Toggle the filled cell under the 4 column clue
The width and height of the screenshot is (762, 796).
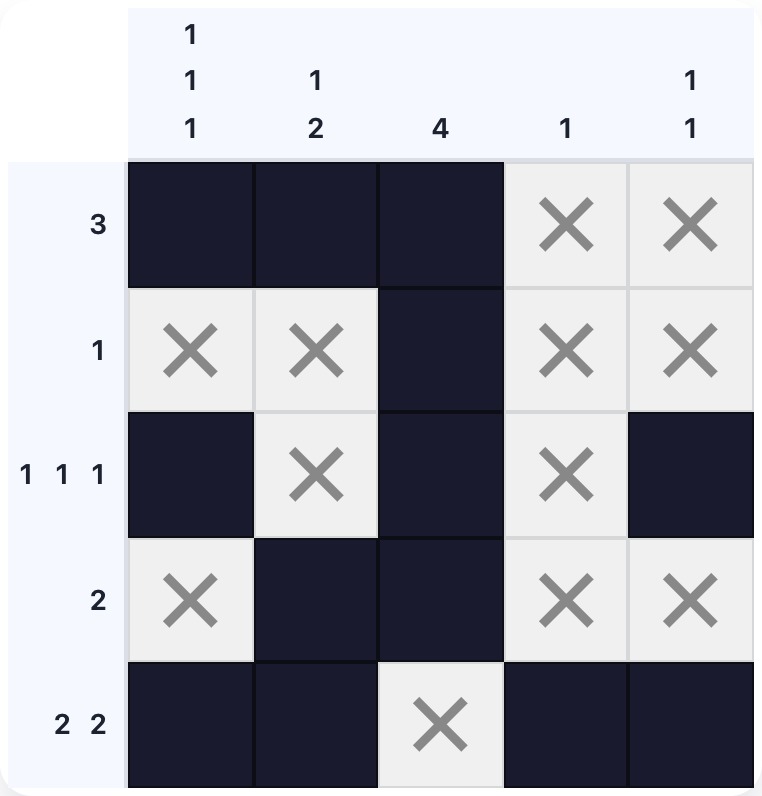tap(440, 225)
